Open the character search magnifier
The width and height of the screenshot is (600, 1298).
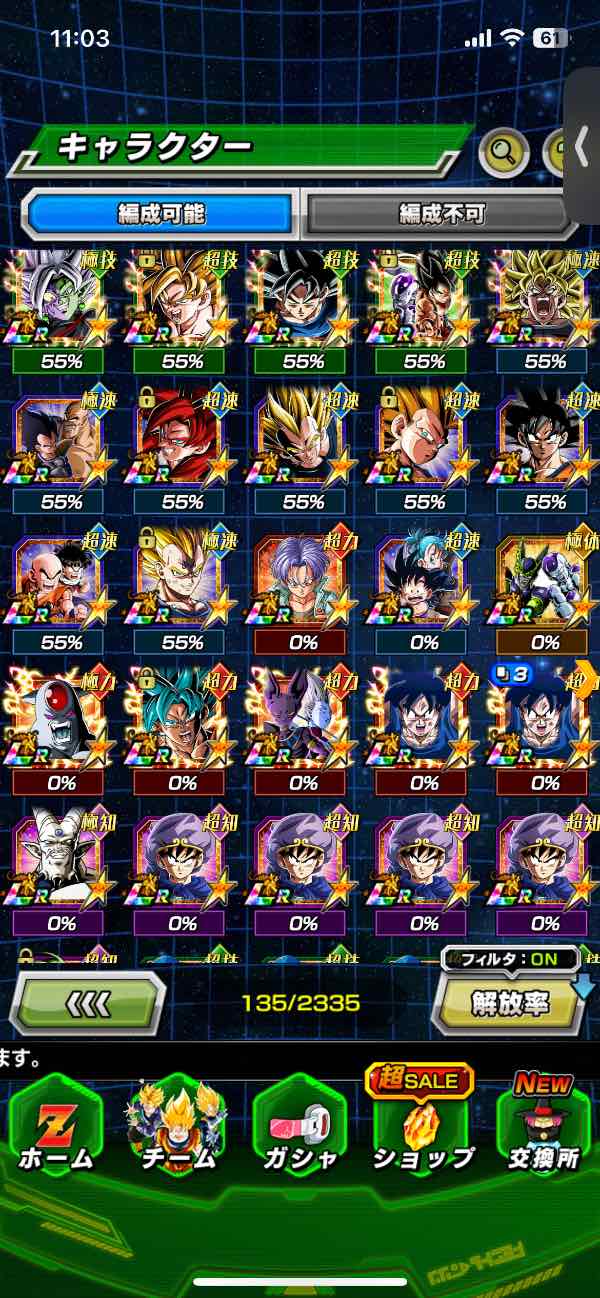pyautogui.click(x=504, y=152)
